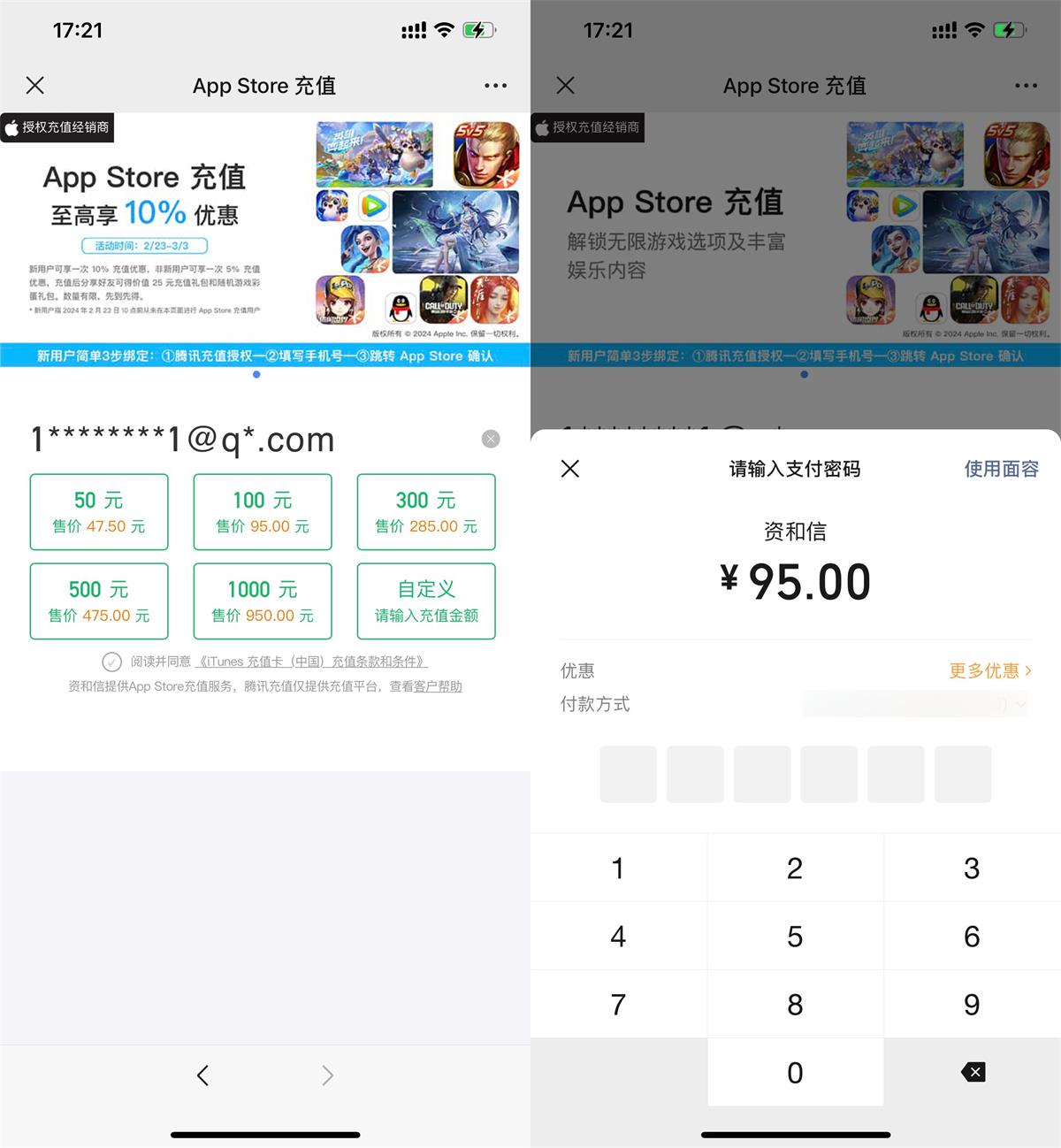Enter digit 0 on the keypad
Image resolution: width=1061 pixels, height=1148 pixels.
795,1073
